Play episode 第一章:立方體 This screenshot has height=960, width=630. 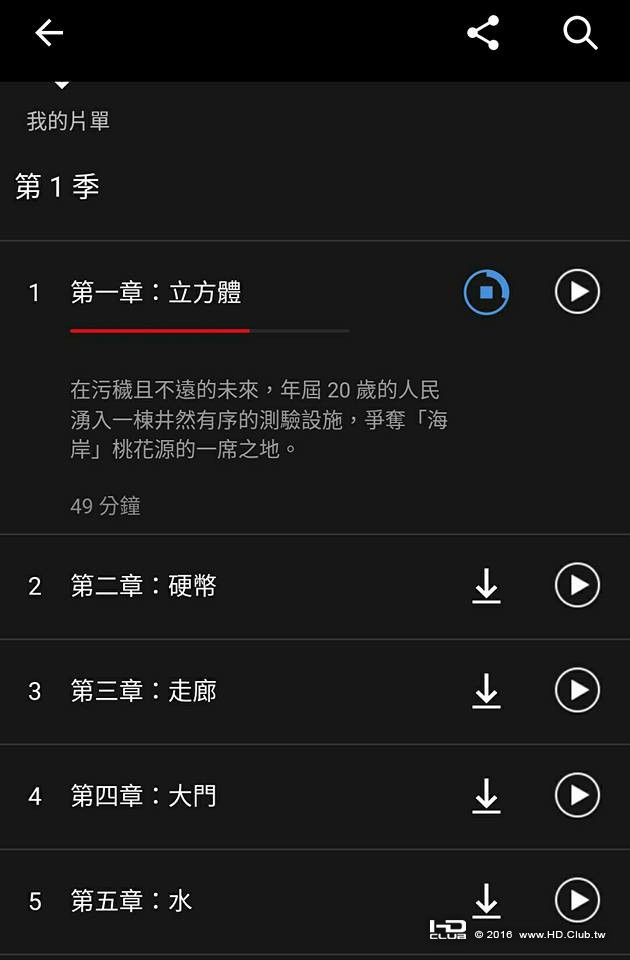[x=577, y=292]
